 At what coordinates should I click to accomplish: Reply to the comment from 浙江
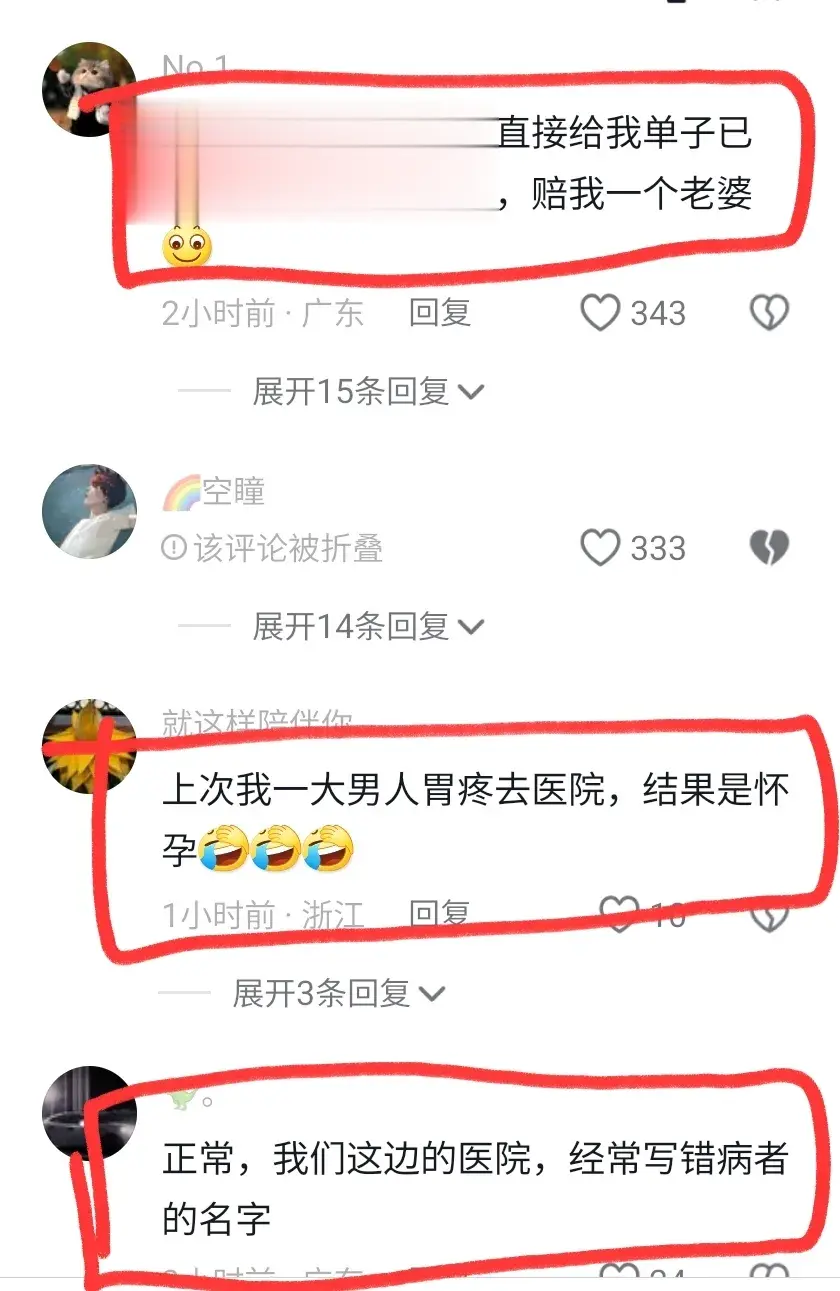tap(439, 914)
